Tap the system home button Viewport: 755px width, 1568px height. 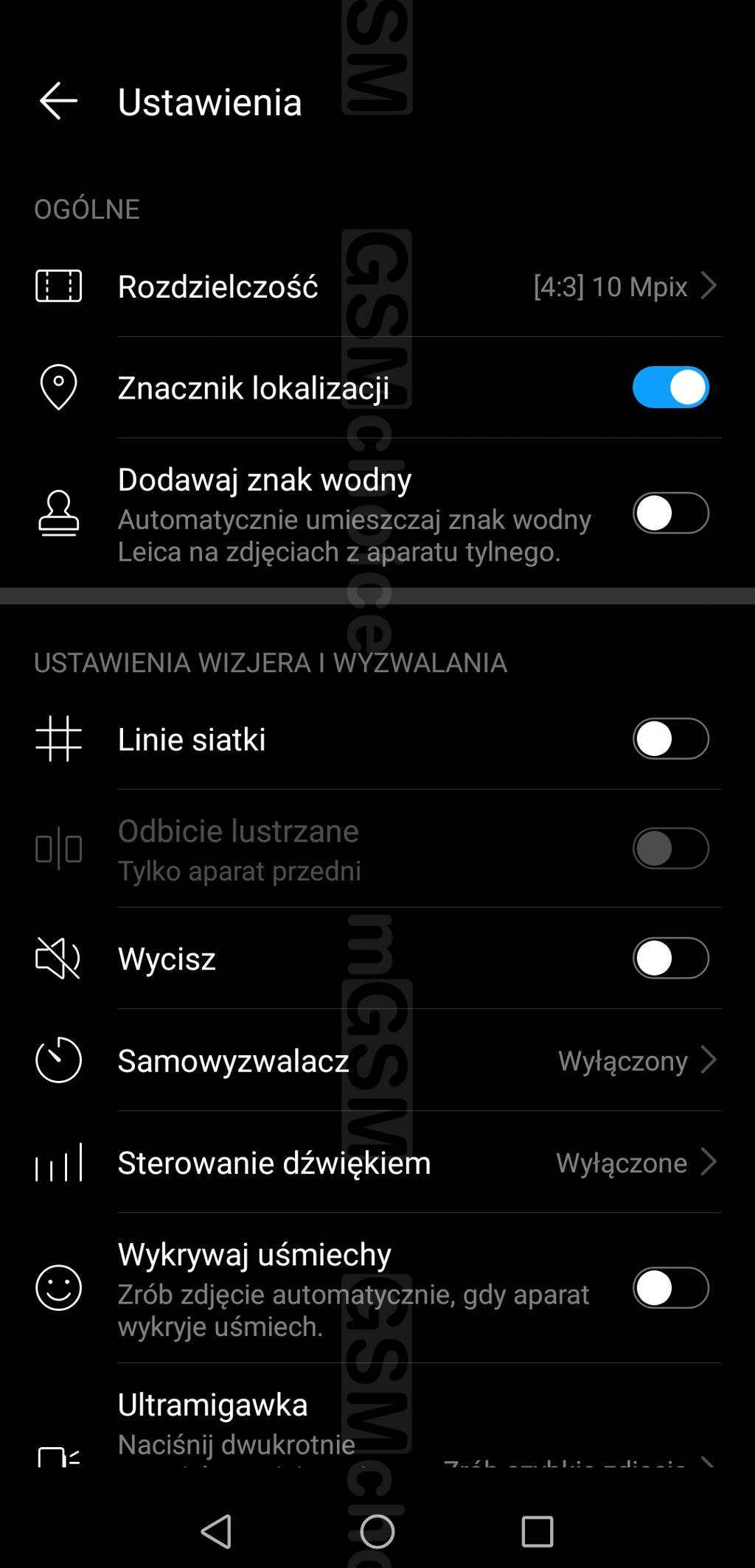[x=377, y=1532]
